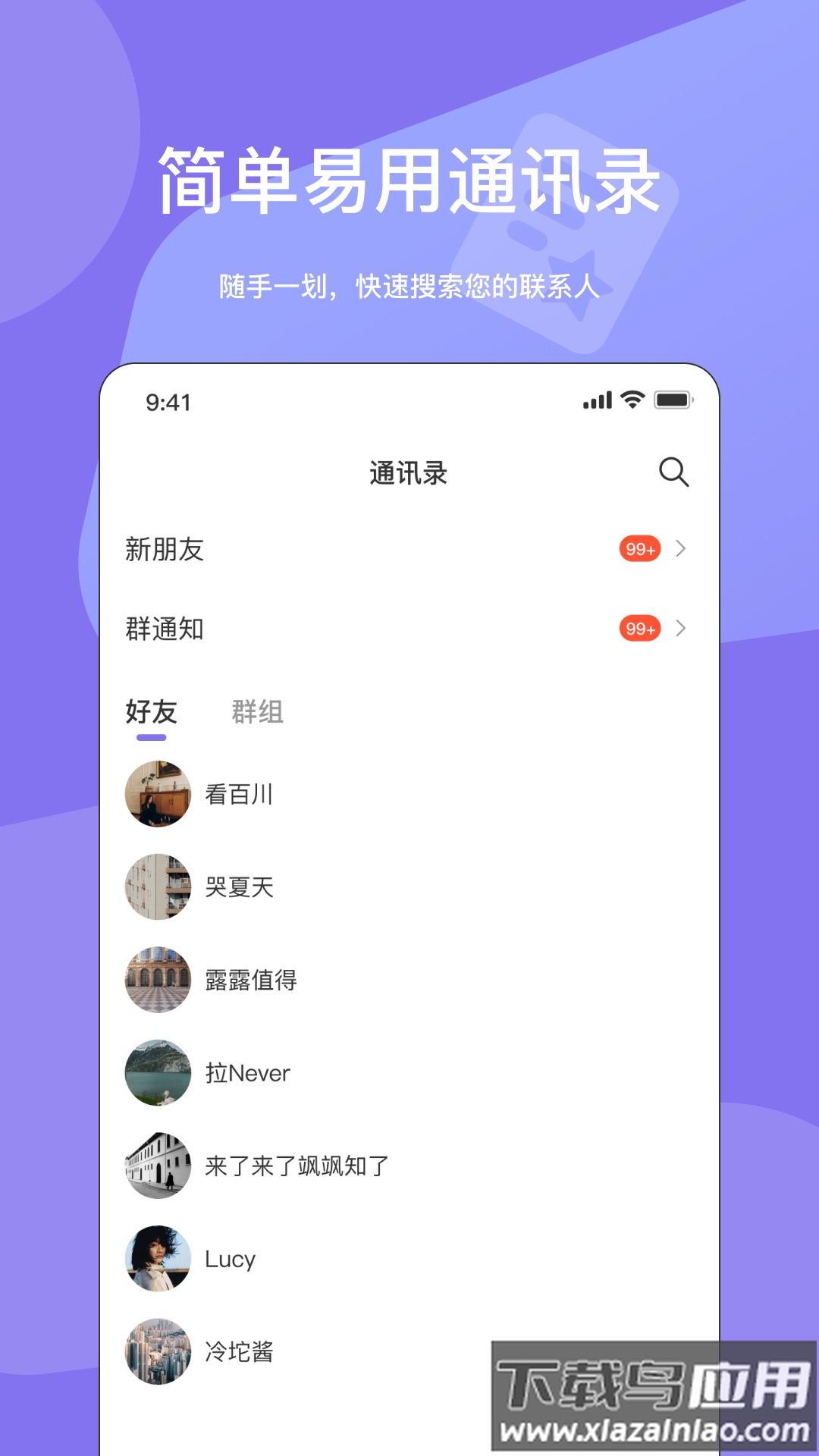Select contact 拉Never

(x=246, y=1073)
